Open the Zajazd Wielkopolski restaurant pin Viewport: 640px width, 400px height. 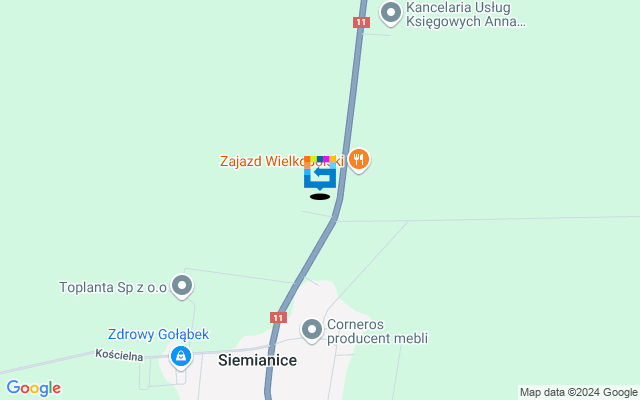coord(359,159)
